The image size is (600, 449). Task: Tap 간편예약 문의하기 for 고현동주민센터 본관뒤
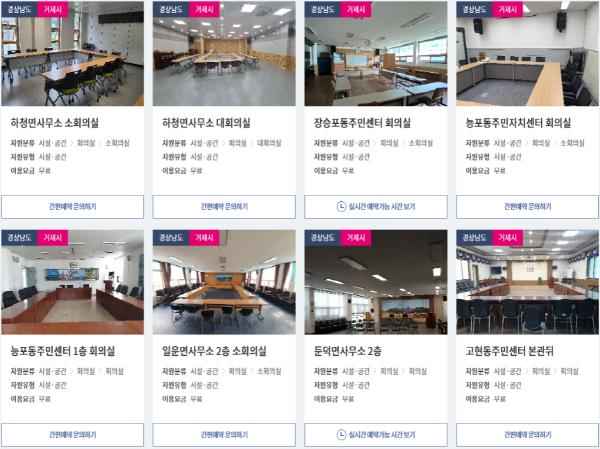528,435
